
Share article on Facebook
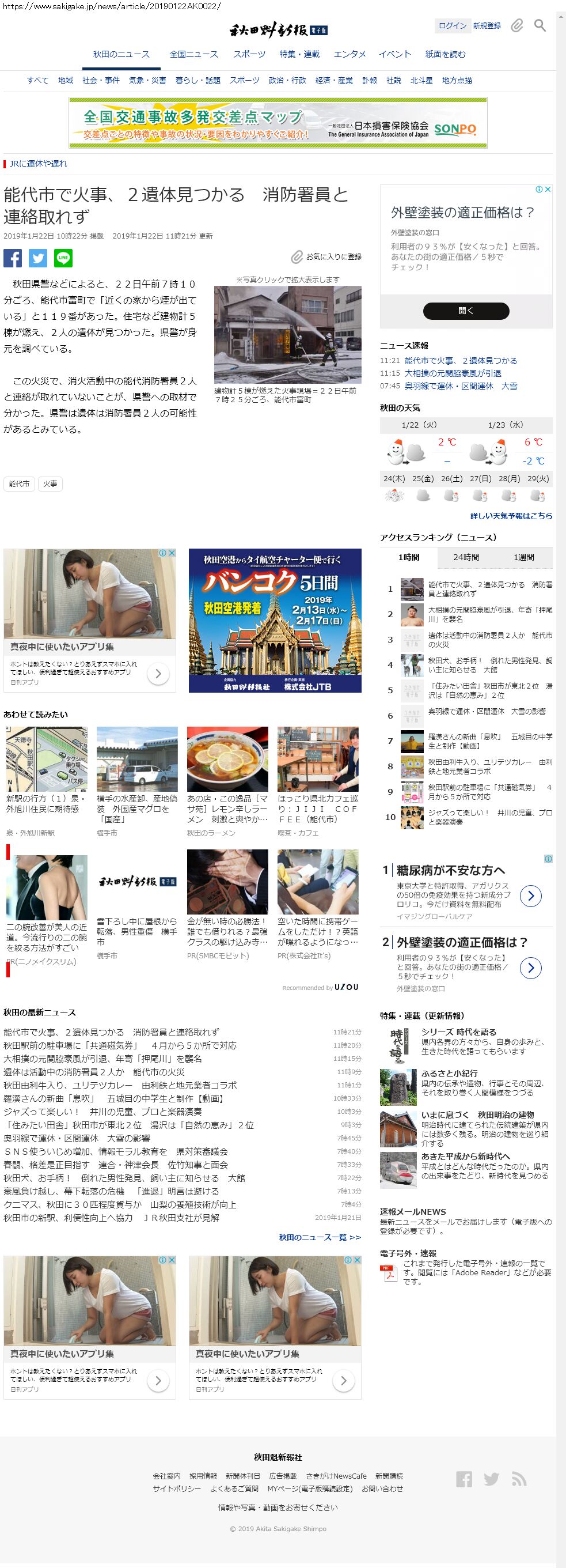coord(13,258)
